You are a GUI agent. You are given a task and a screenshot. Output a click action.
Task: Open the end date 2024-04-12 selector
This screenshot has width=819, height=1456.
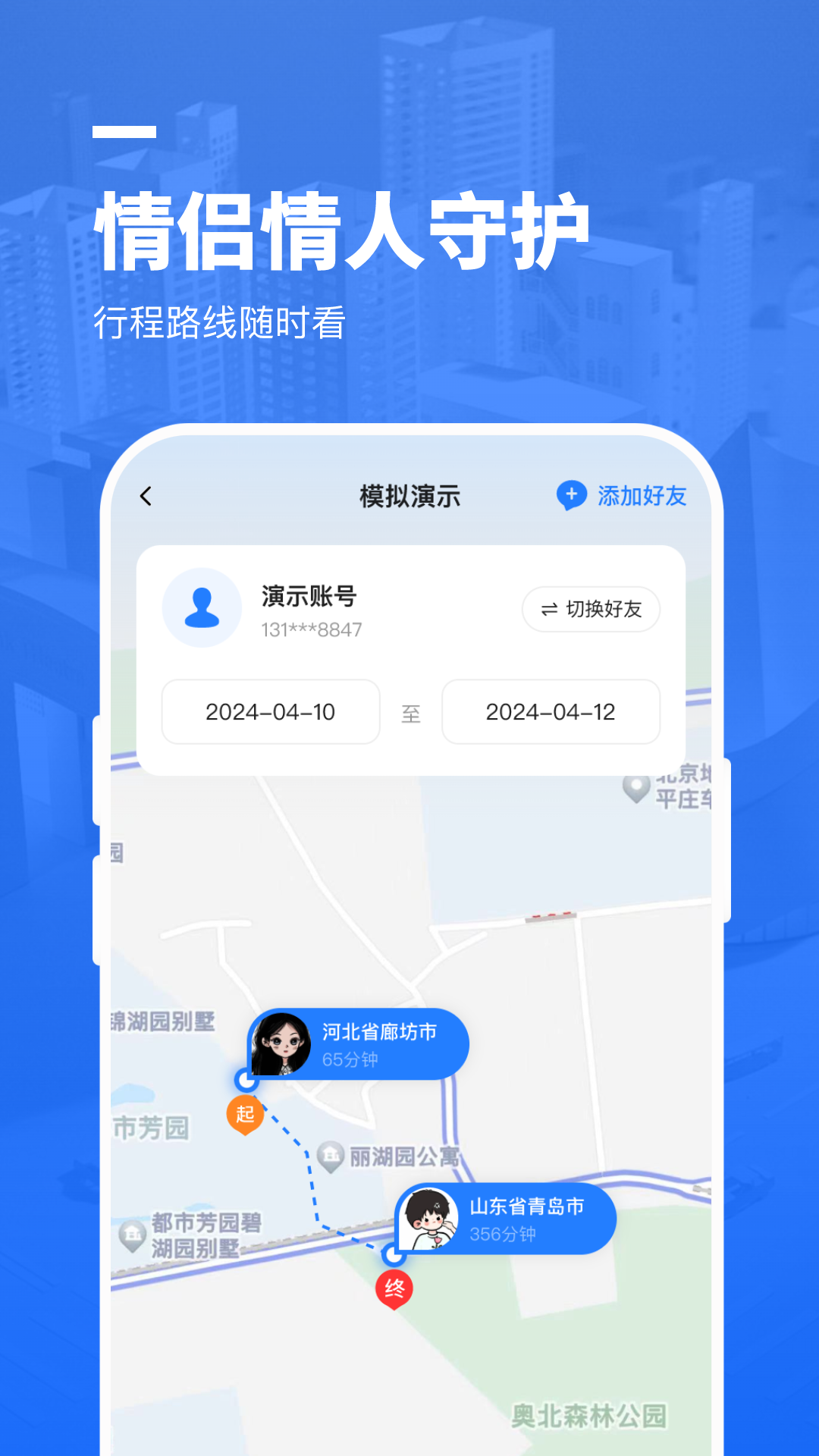pyautogui.click(x=551, y=711)
